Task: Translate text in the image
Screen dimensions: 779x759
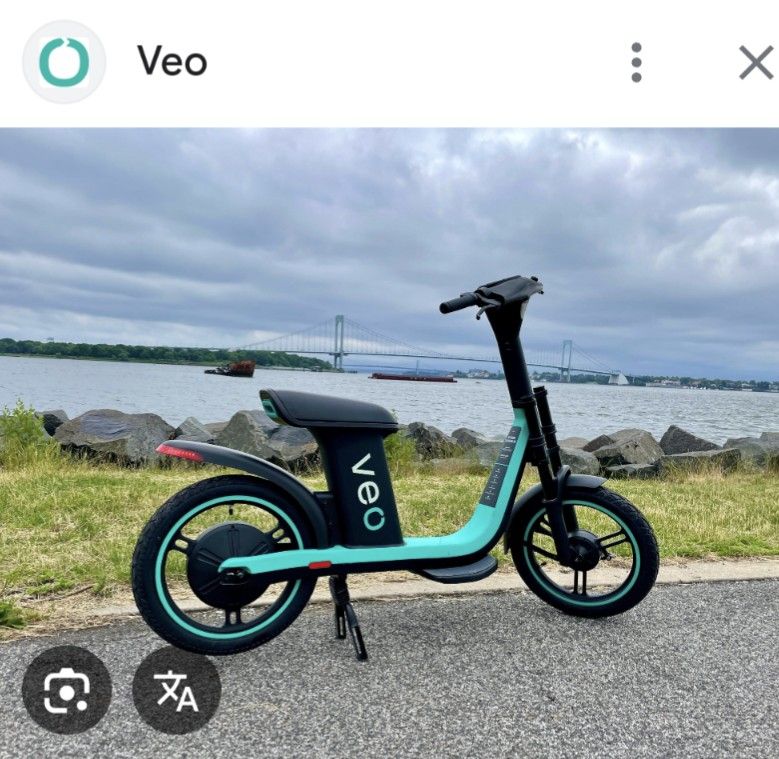Action: pos(176,690)
